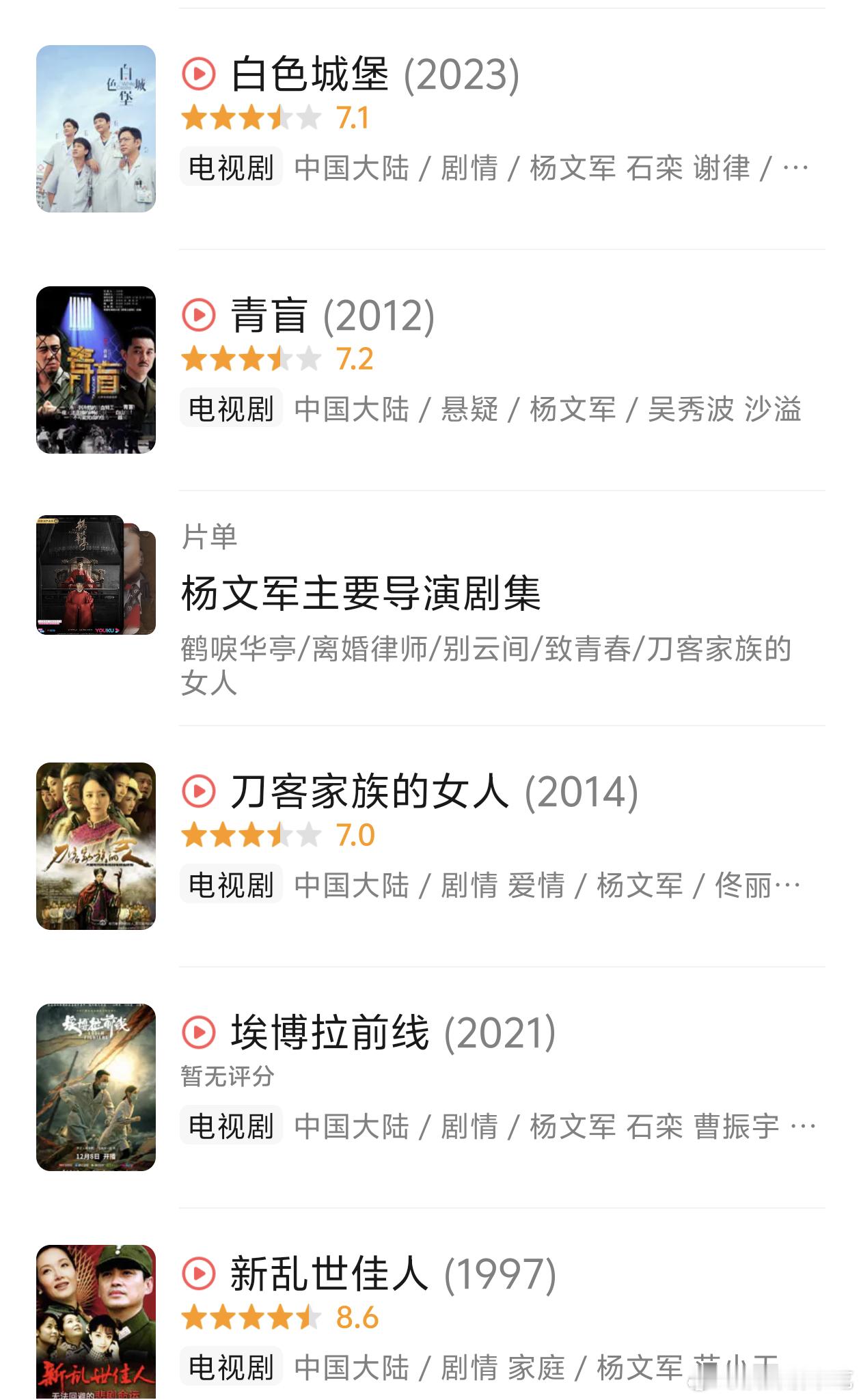The width and height of the screenshot is (861, 1400).
Task: View the 埃博拉前线 poster thumbnail
Action: [x=96, y=1087]
